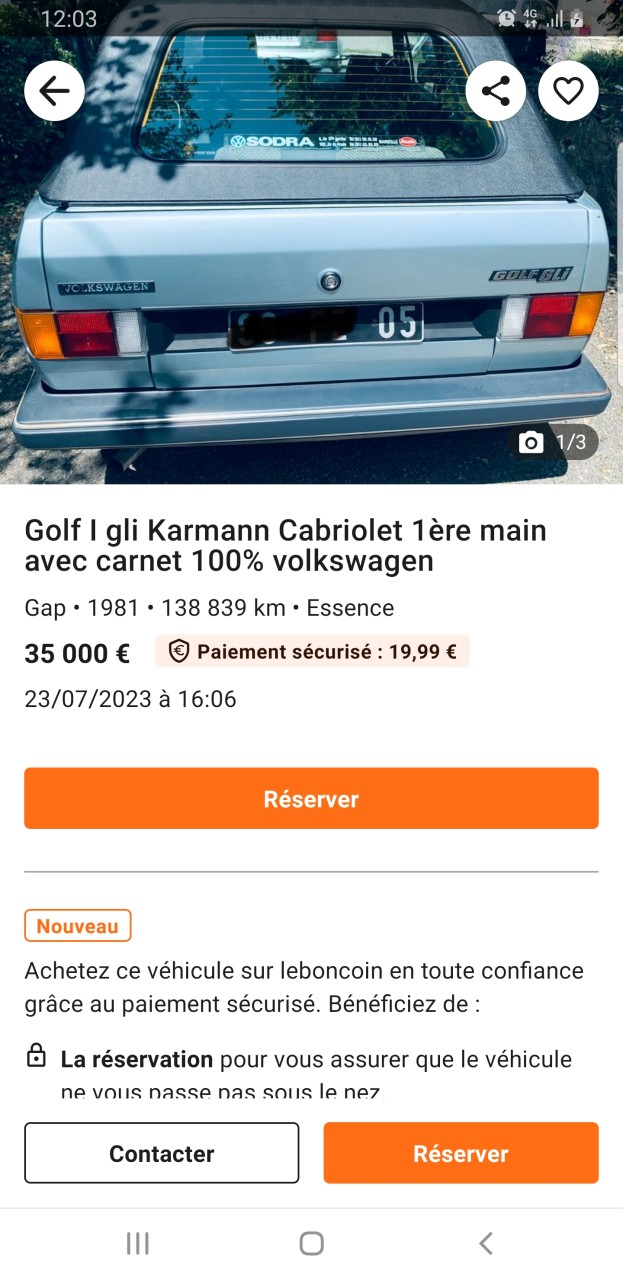Viewport: 623px width, 1280px height.
Task: Save the listing with the heart icon
Action: pos(568,91)
